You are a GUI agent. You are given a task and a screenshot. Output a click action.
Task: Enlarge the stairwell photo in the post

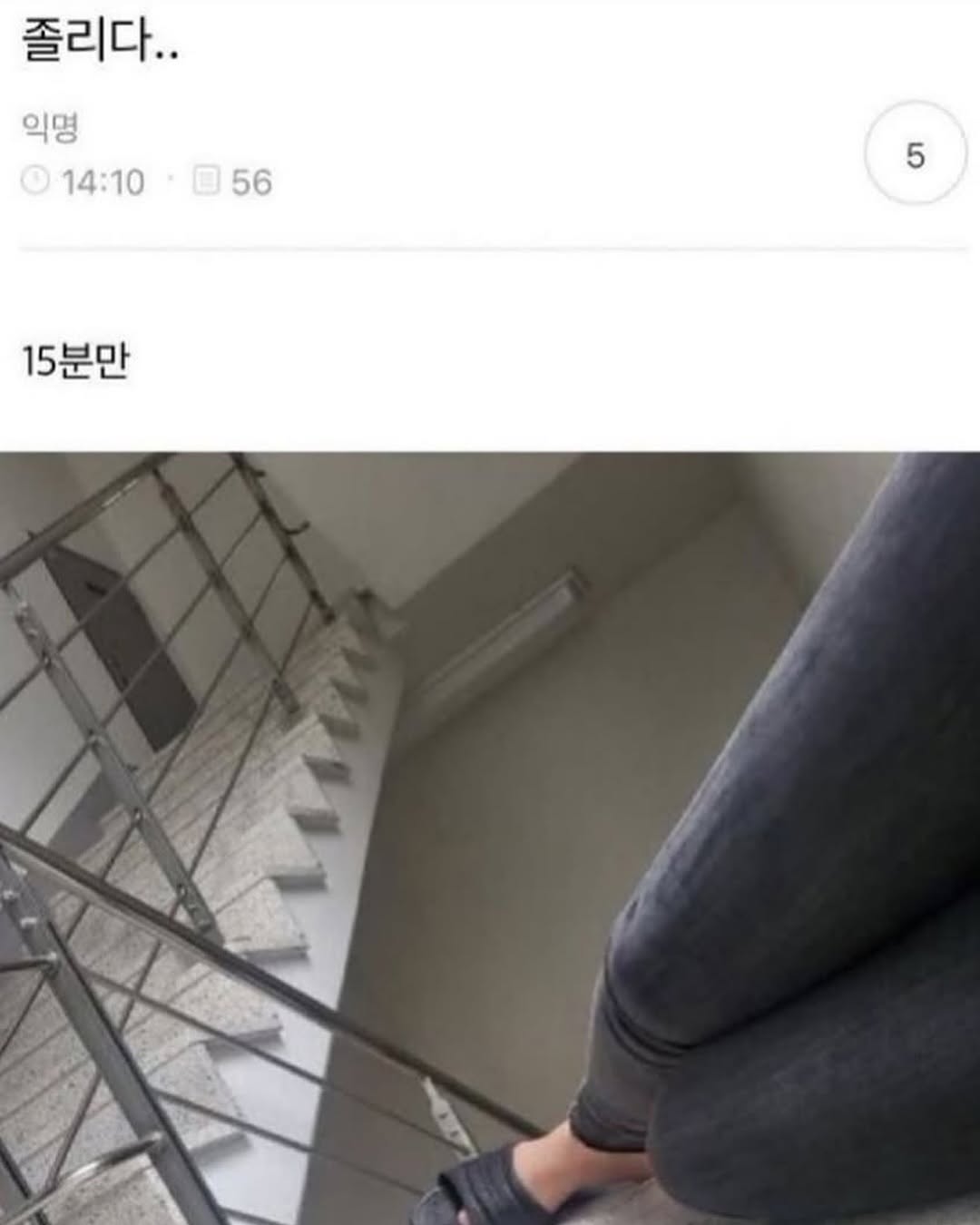(490, 837)
